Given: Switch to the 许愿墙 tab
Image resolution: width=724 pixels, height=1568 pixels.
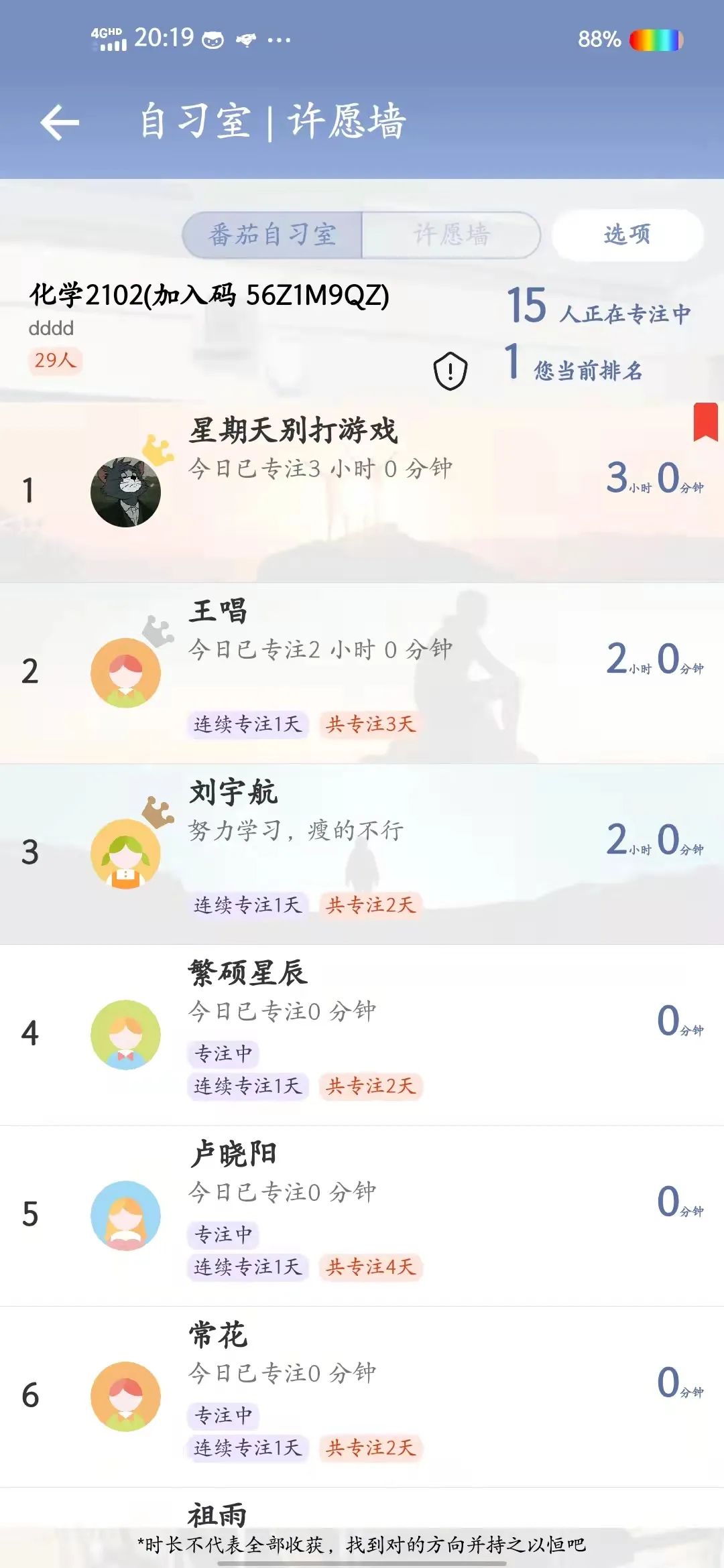Looking at the screenshot, I should point(451,235).
